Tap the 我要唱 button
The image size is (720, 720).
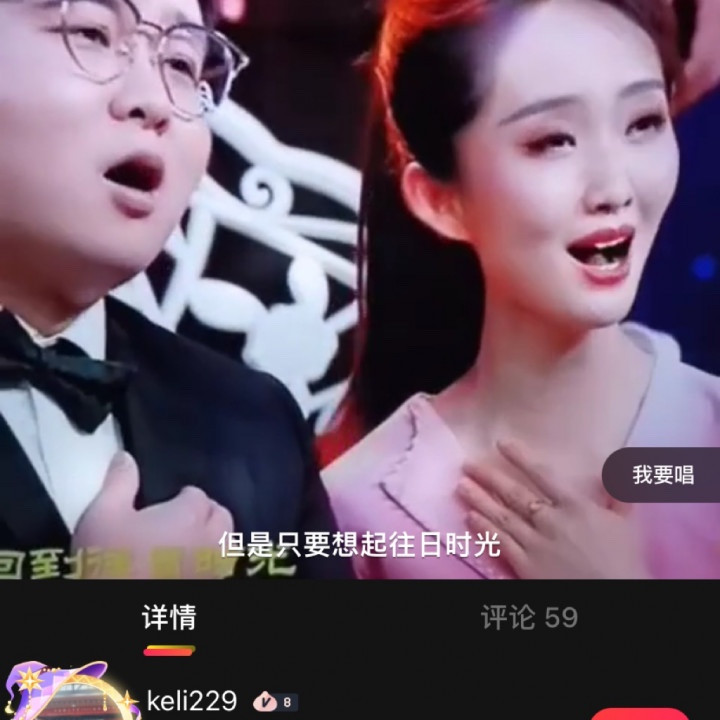[663, 475]
